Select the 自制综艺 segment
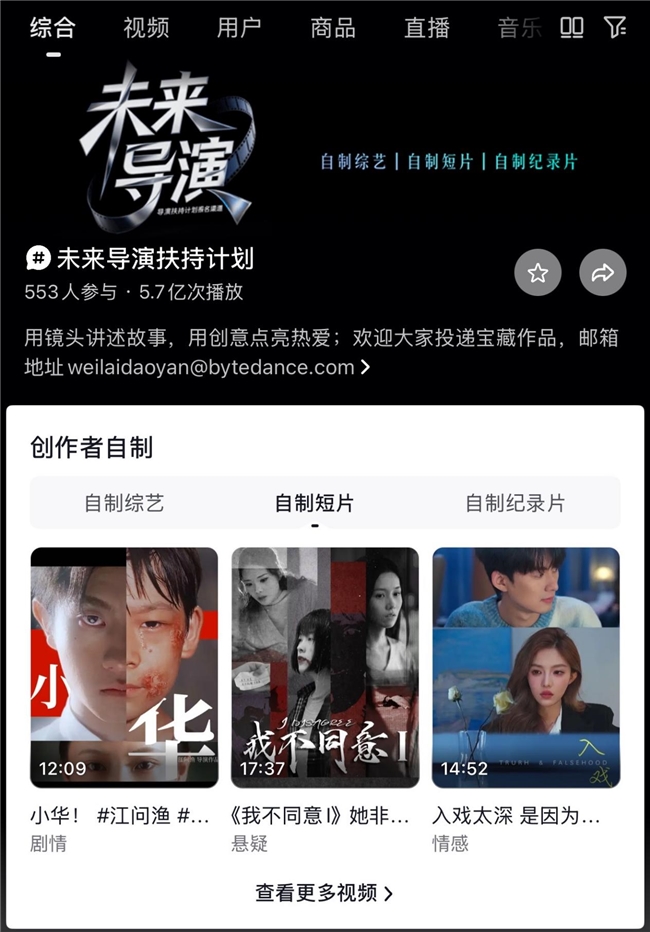 pos(124,503)
